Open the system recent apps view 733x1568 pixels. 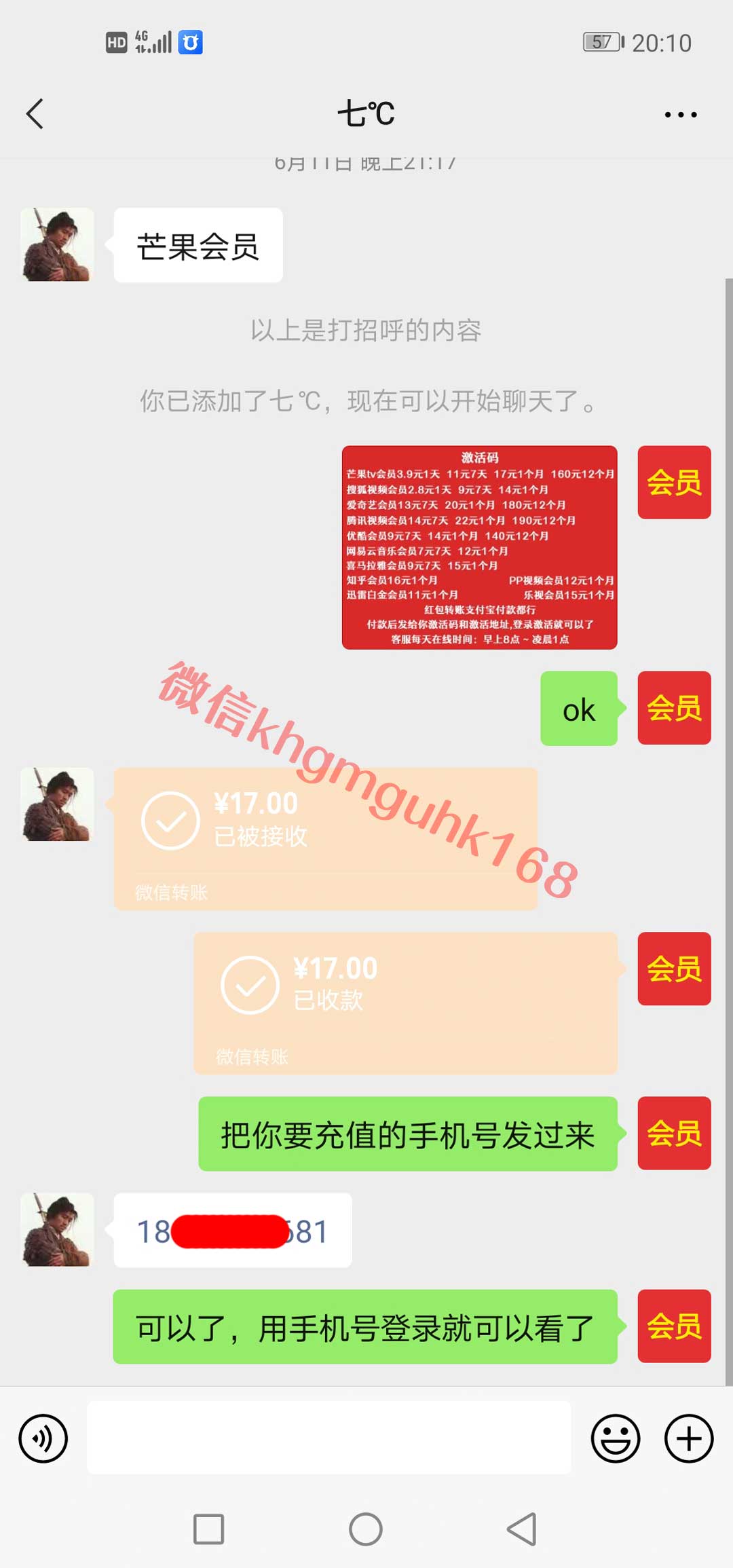pos(208,1529)
